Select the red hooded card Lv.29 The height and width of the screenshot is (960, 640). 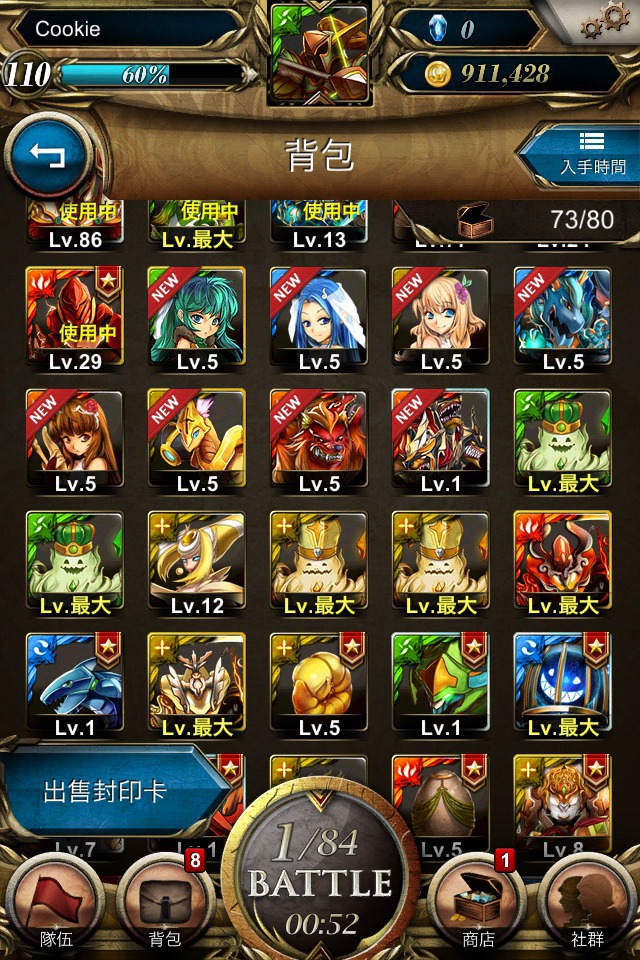pos(75,320)
